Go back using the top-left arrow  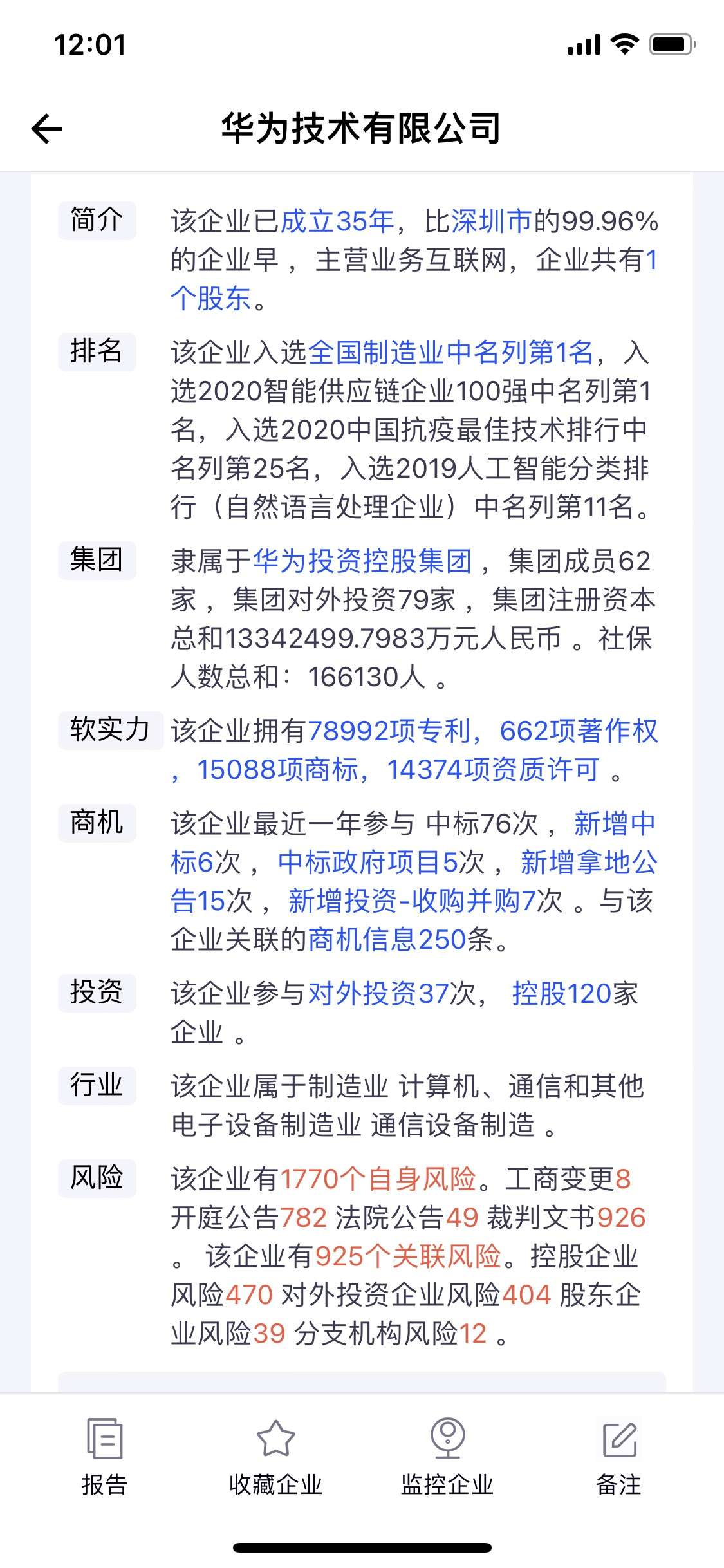coord(46,128)
